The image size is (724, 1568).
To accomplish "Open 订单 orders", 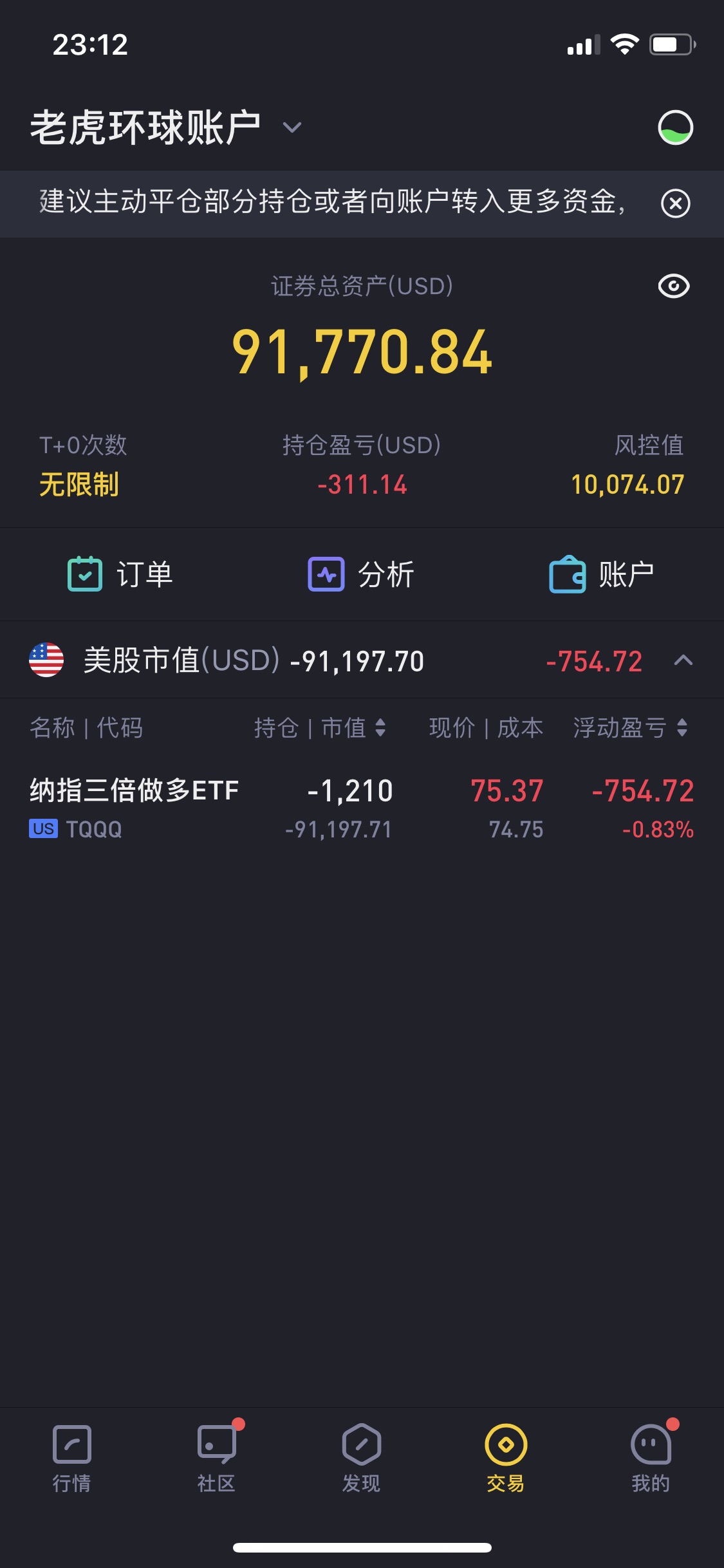I will [120, 574].
